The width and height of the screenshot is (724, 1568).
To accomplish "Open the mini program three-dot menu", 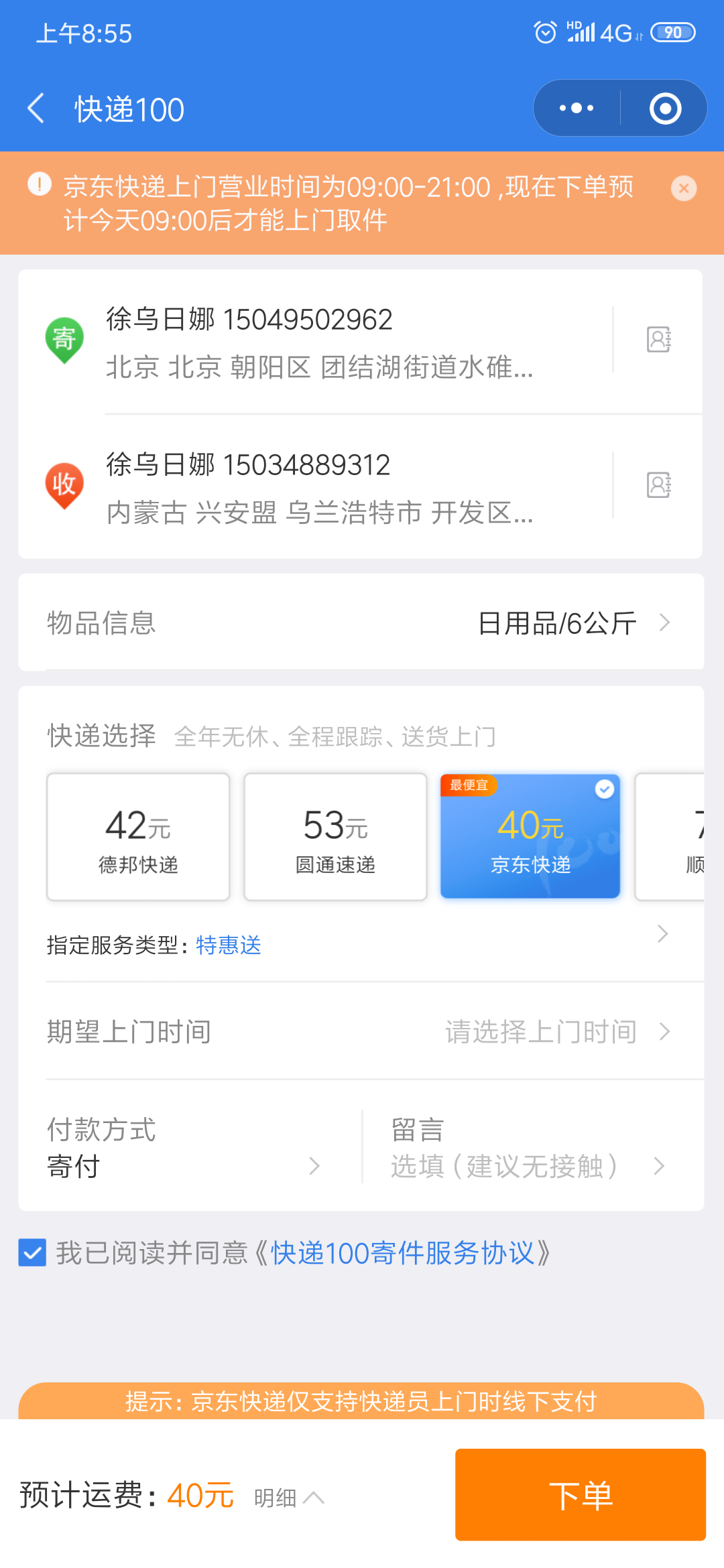I will 577,109.
